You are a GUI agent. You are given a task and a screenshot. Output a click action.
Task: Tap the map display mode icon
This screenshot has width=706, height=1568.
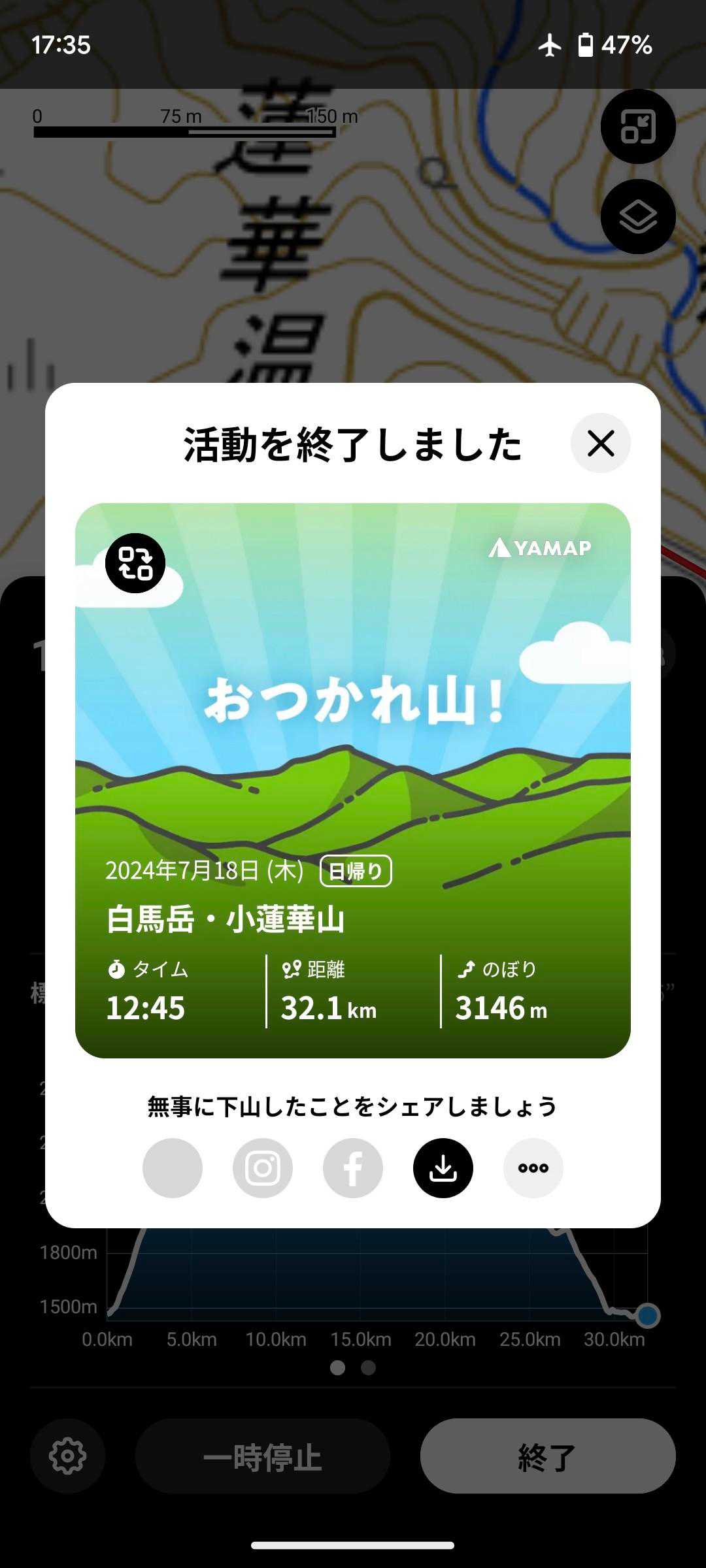point(637,127)
